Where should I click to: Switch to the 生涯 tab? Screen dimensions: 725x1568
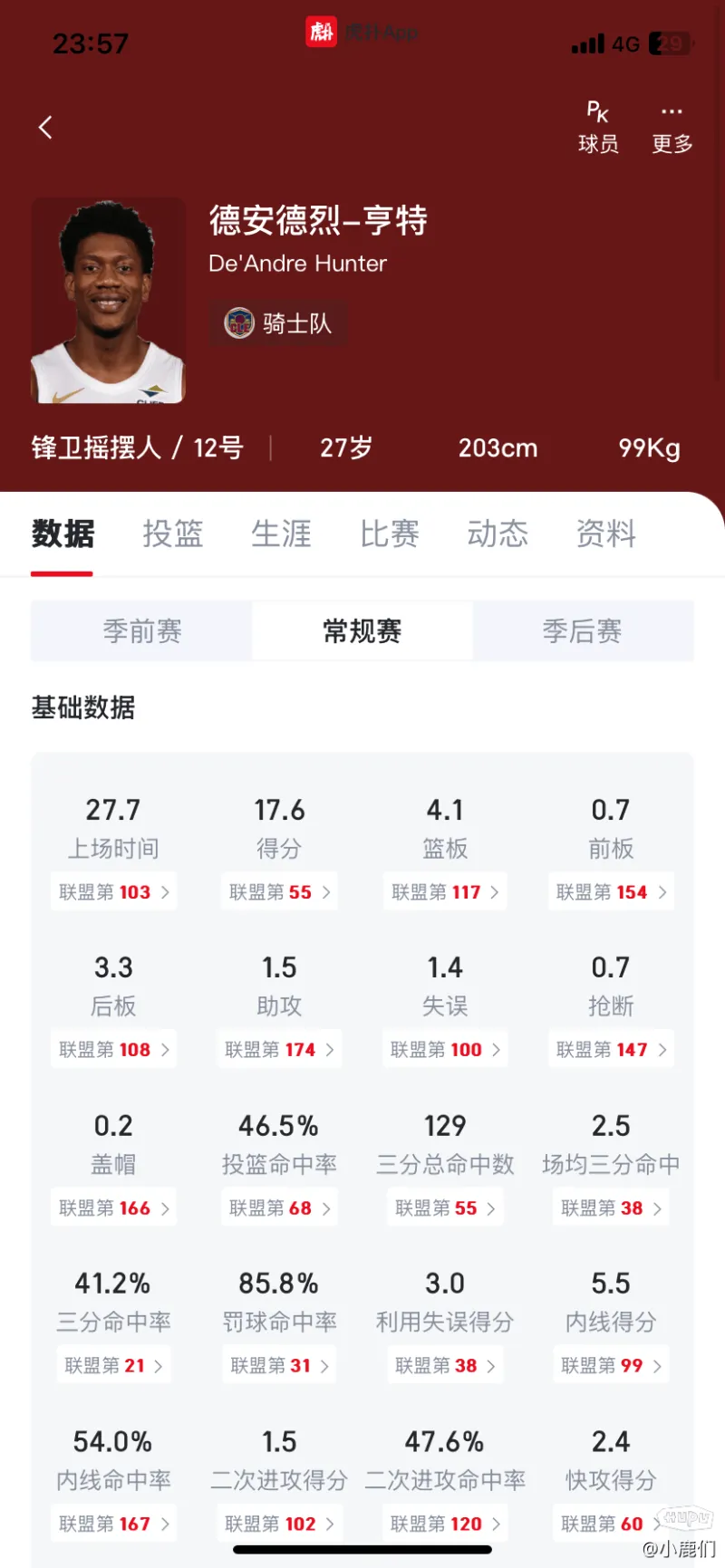[x=281, y=534]
